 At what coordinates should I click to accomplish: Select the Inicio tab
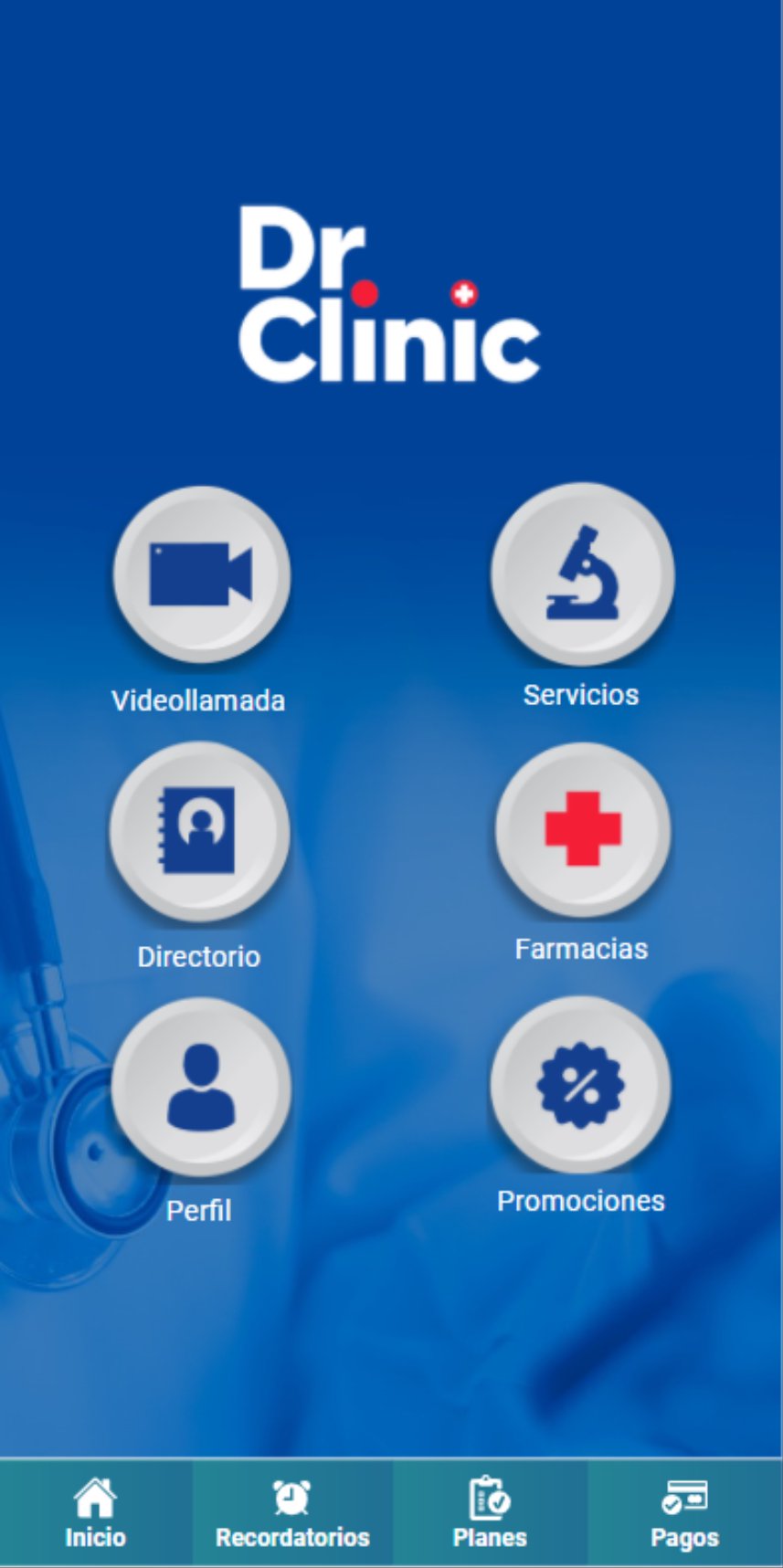pyautogui.click(x=95, y=1511)
